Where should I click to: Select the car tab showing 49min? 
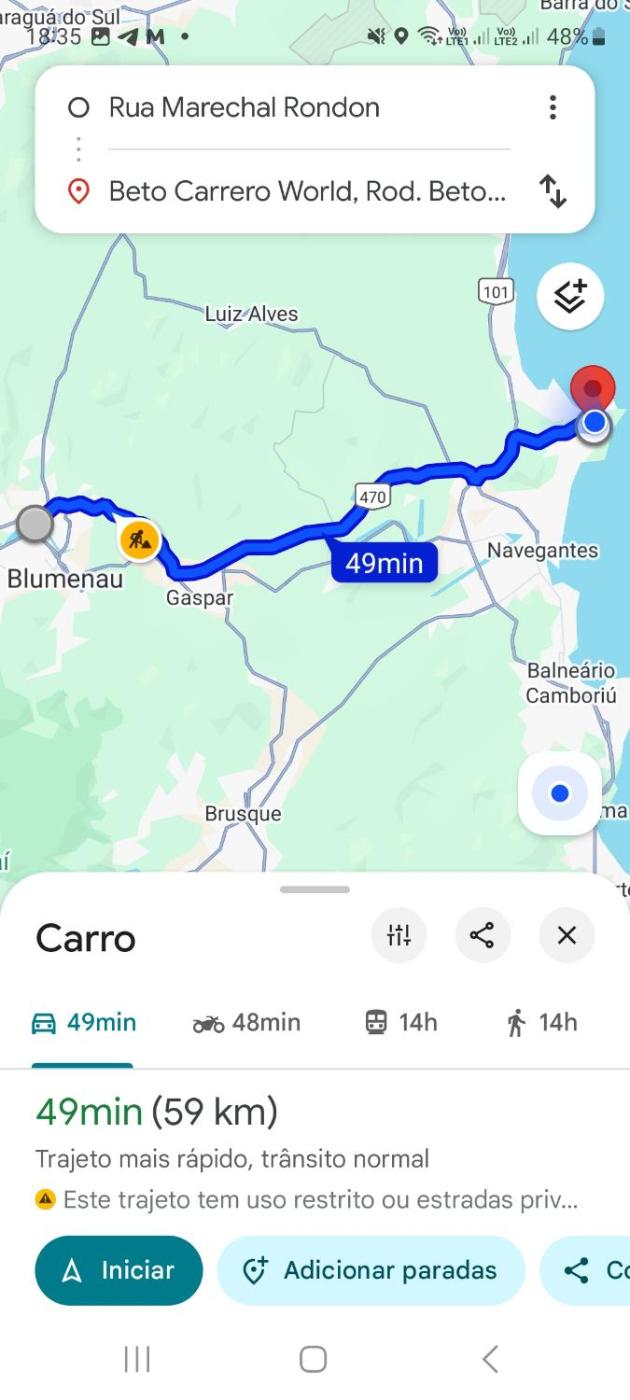84,1023
